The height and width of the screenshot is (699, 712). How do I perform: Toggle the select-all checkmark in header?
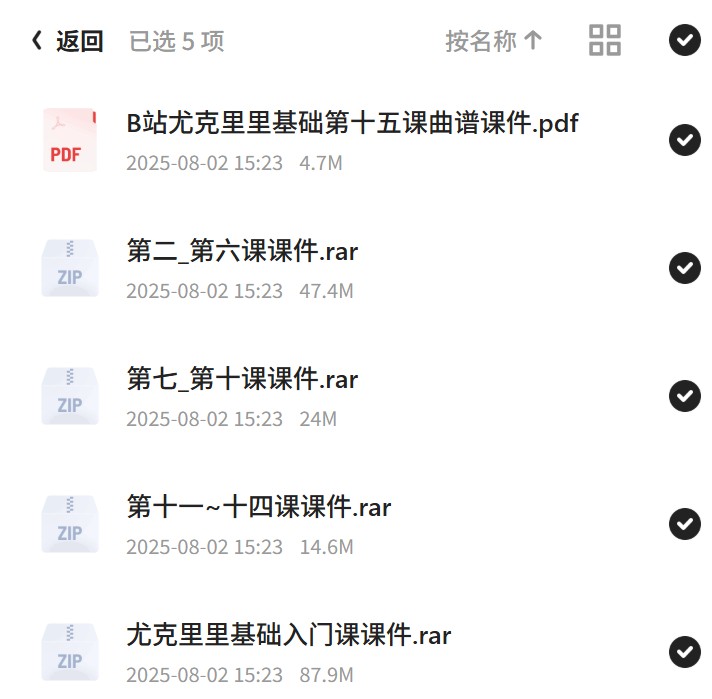click(x=684, y=40)
